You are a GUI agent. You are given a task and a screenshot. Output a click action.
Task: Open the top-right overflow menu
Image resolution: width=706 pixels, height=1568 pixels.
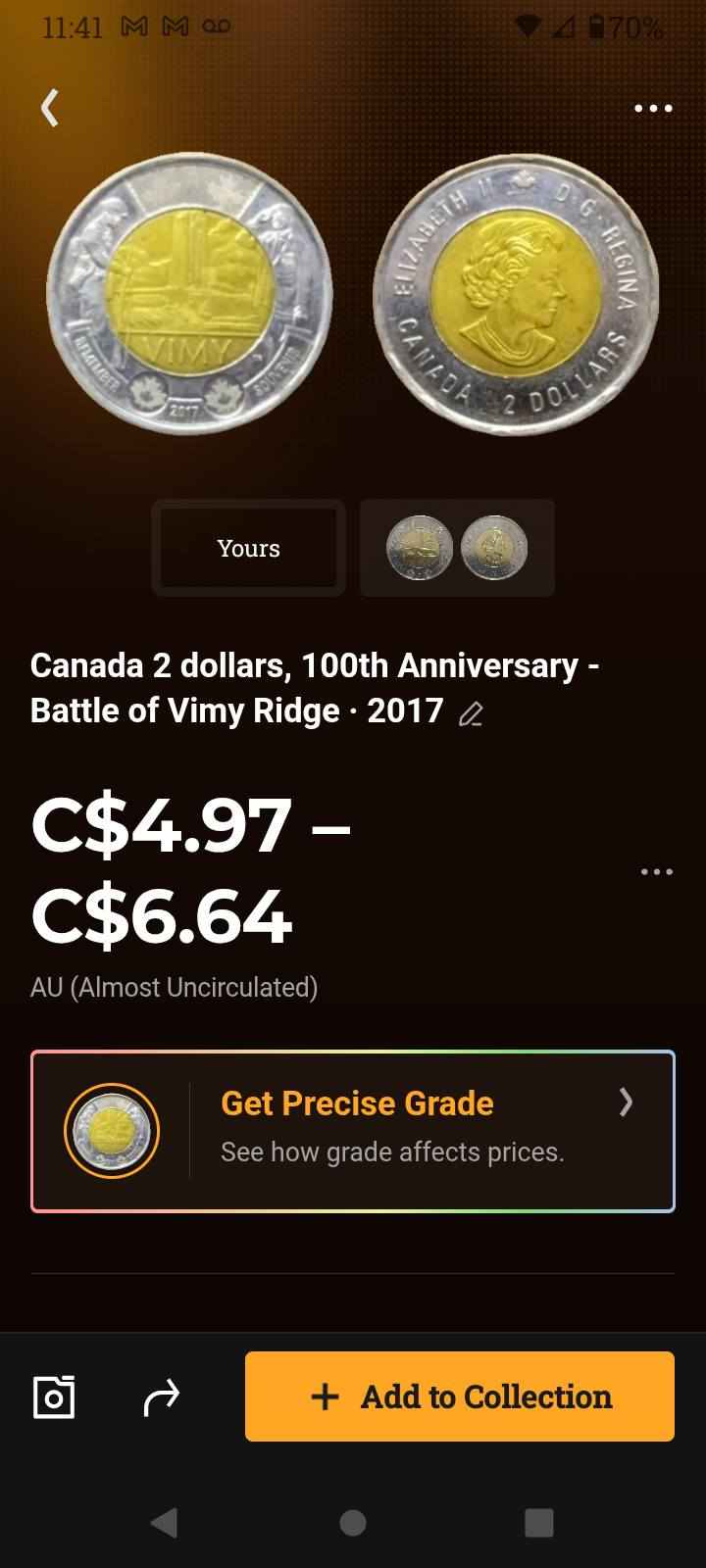pos(653,108)
